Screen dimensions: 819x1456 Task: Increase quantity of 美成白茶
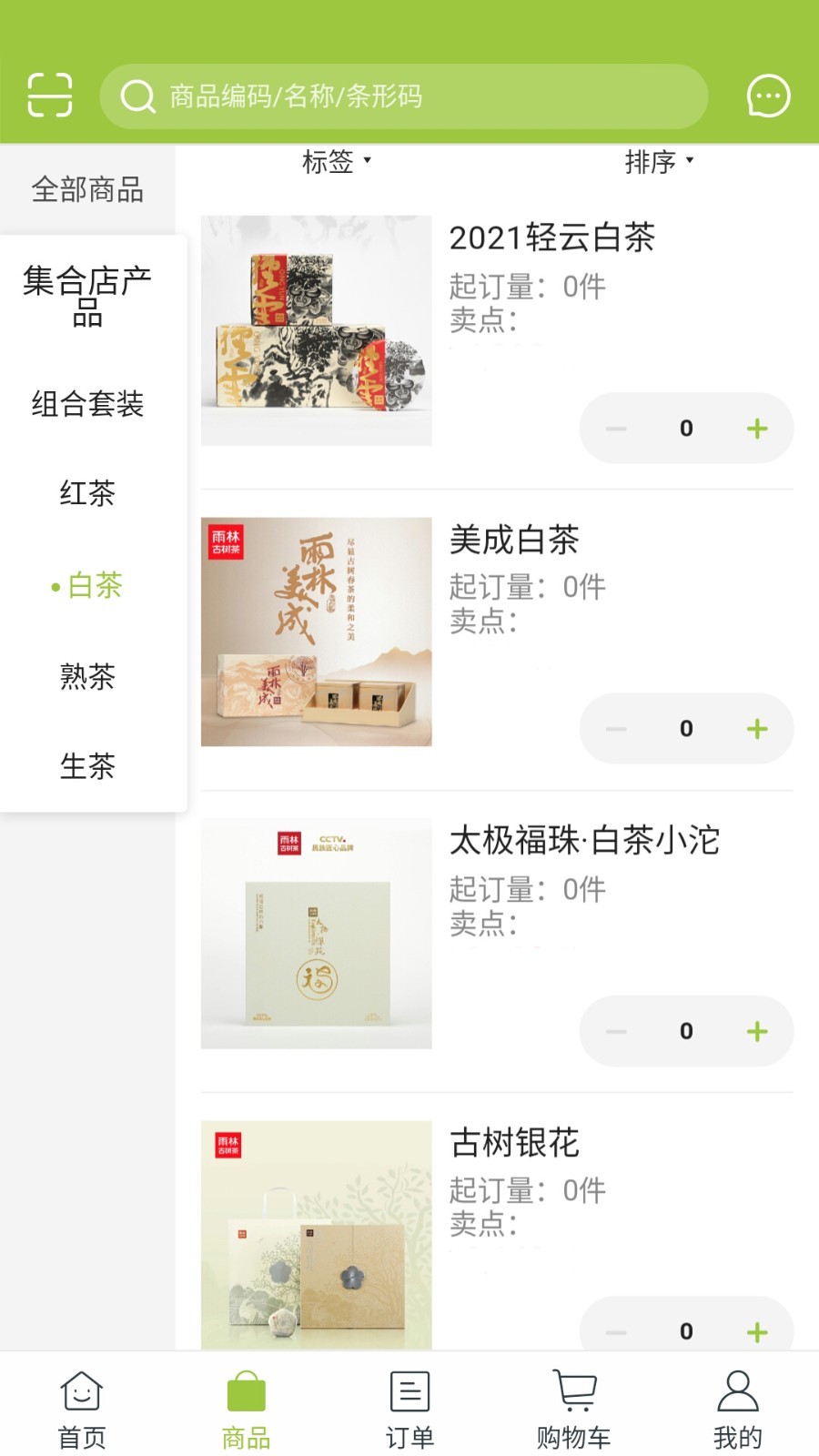[x=757, y=729]
